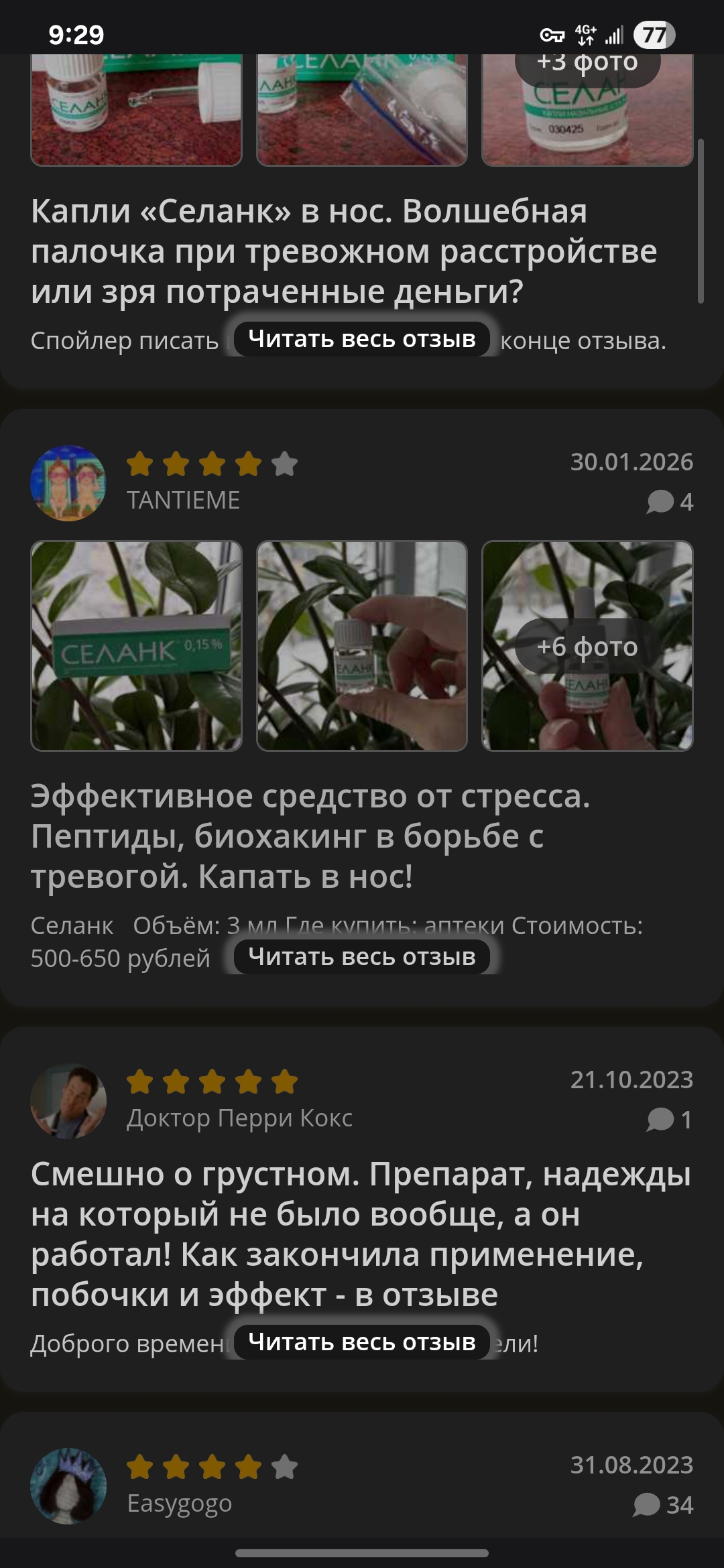Visit the Доктор Перри Кокс username link
Viewport: 724px width, 1568px height.
[239, 1118]
